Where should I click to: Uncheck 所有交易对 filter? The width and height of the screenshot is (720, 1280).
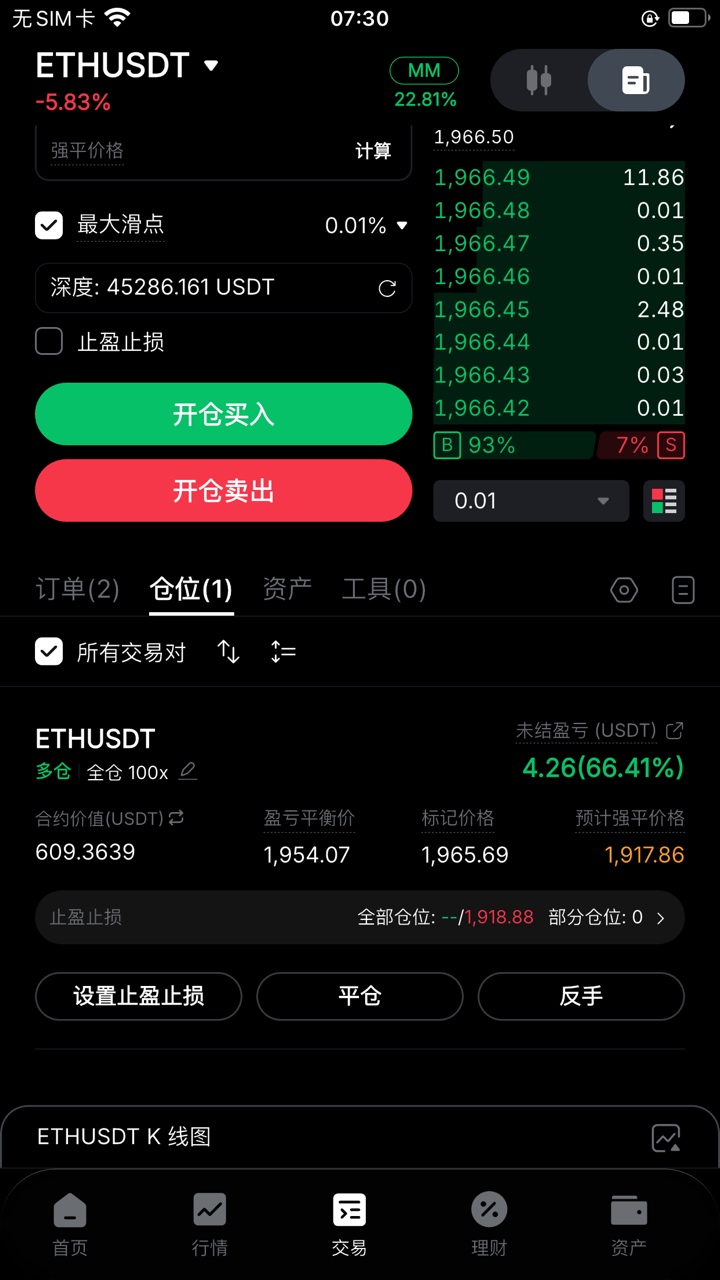tap(49, 652)
